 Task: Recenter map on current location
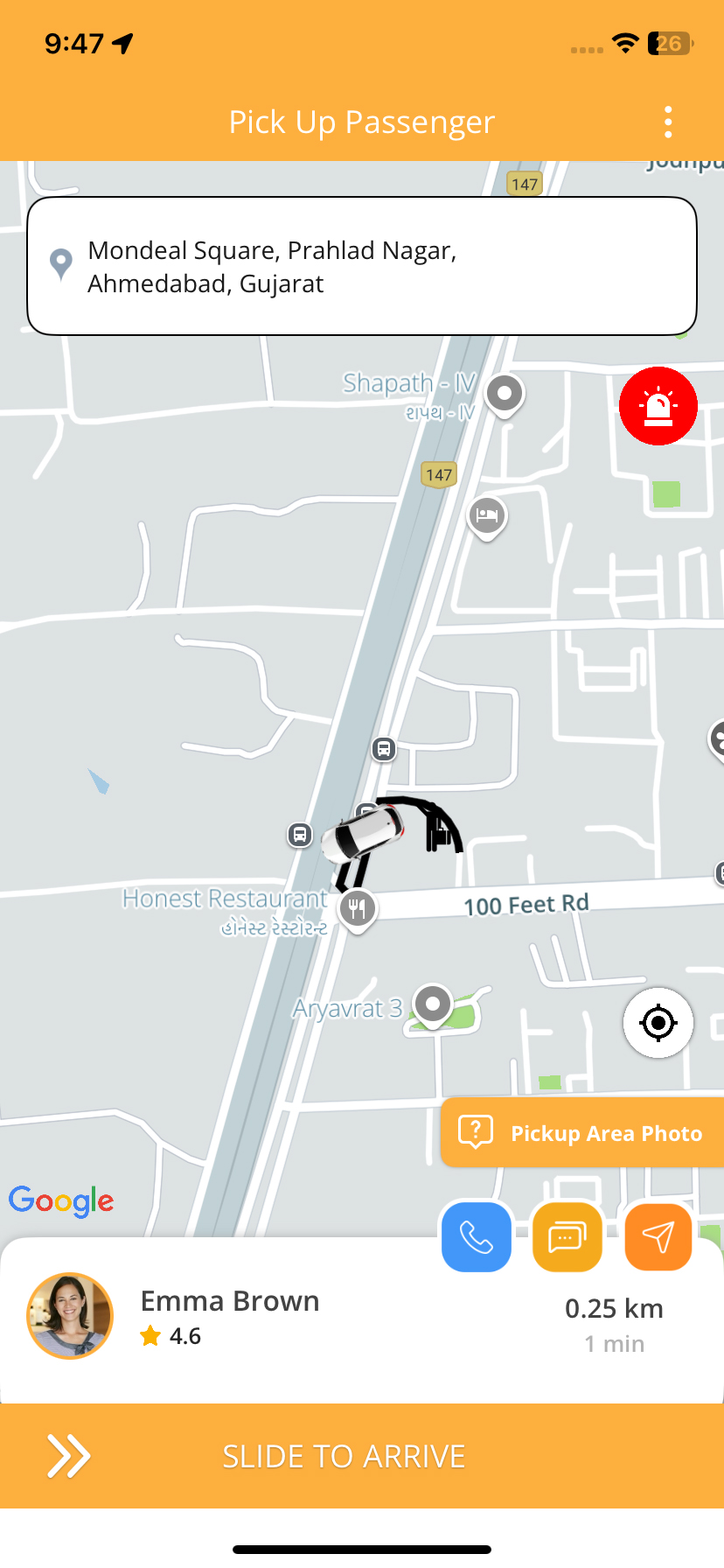click(x=658, y=1022)
